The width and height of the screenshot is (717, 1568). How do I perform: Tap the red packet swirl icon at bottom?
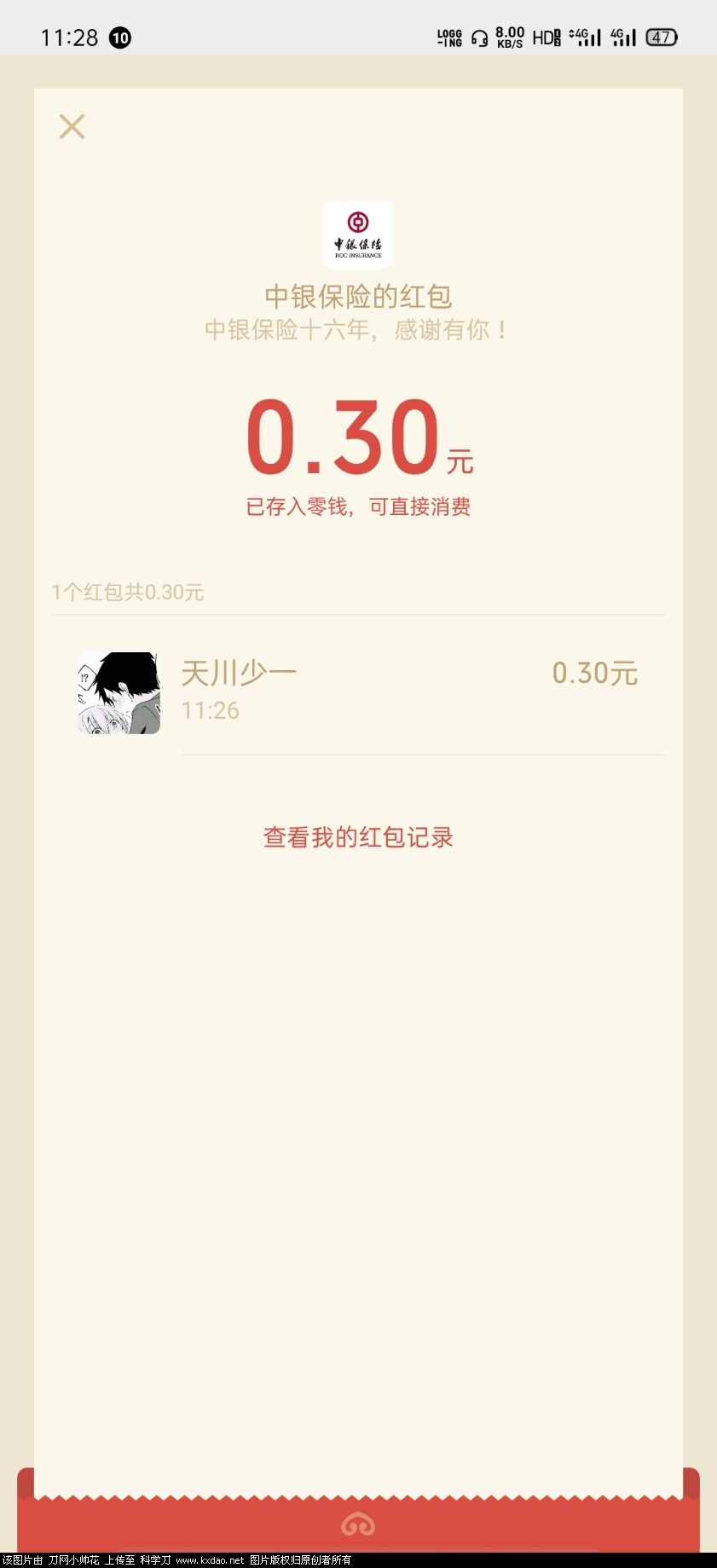(358, 1523)
